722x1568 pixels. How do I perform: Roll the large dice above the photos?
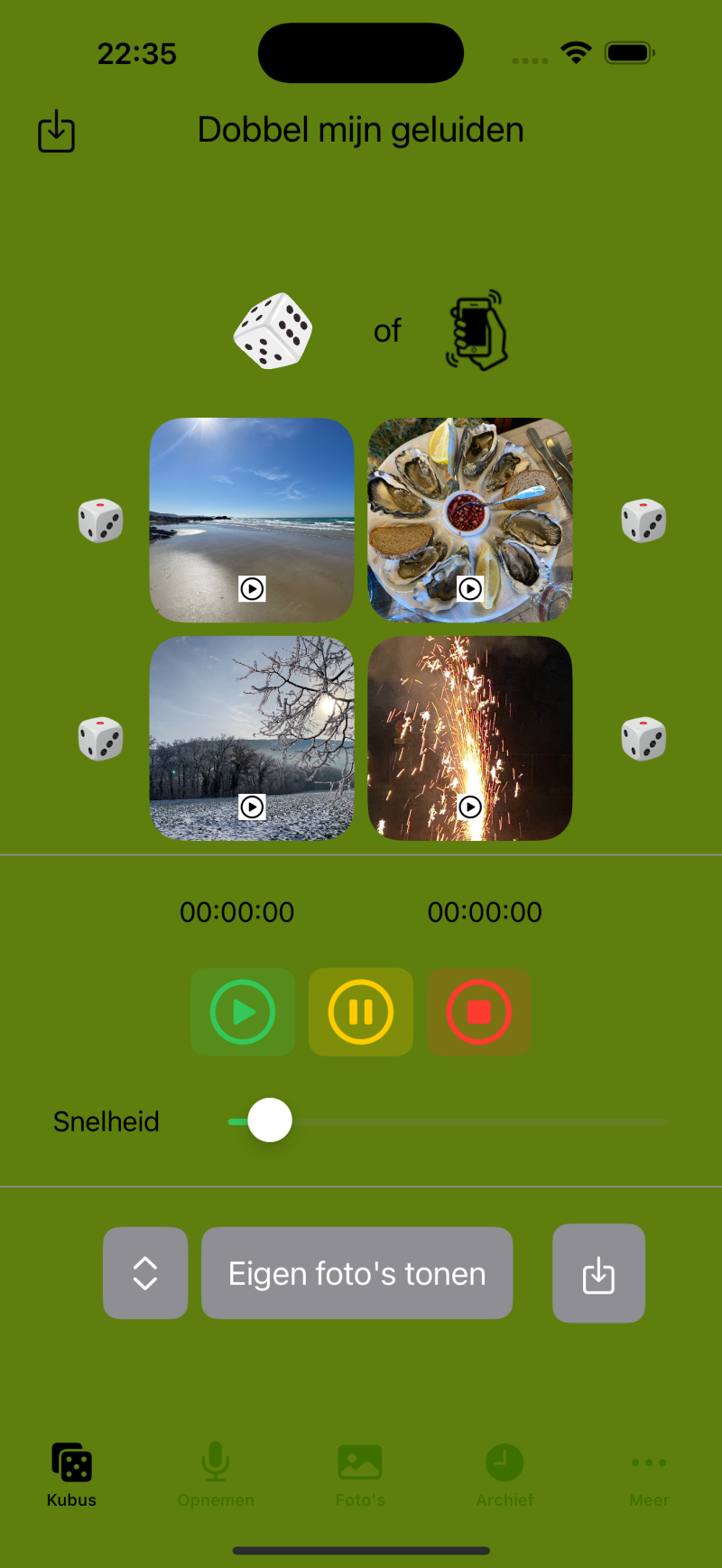click(273, 330)
